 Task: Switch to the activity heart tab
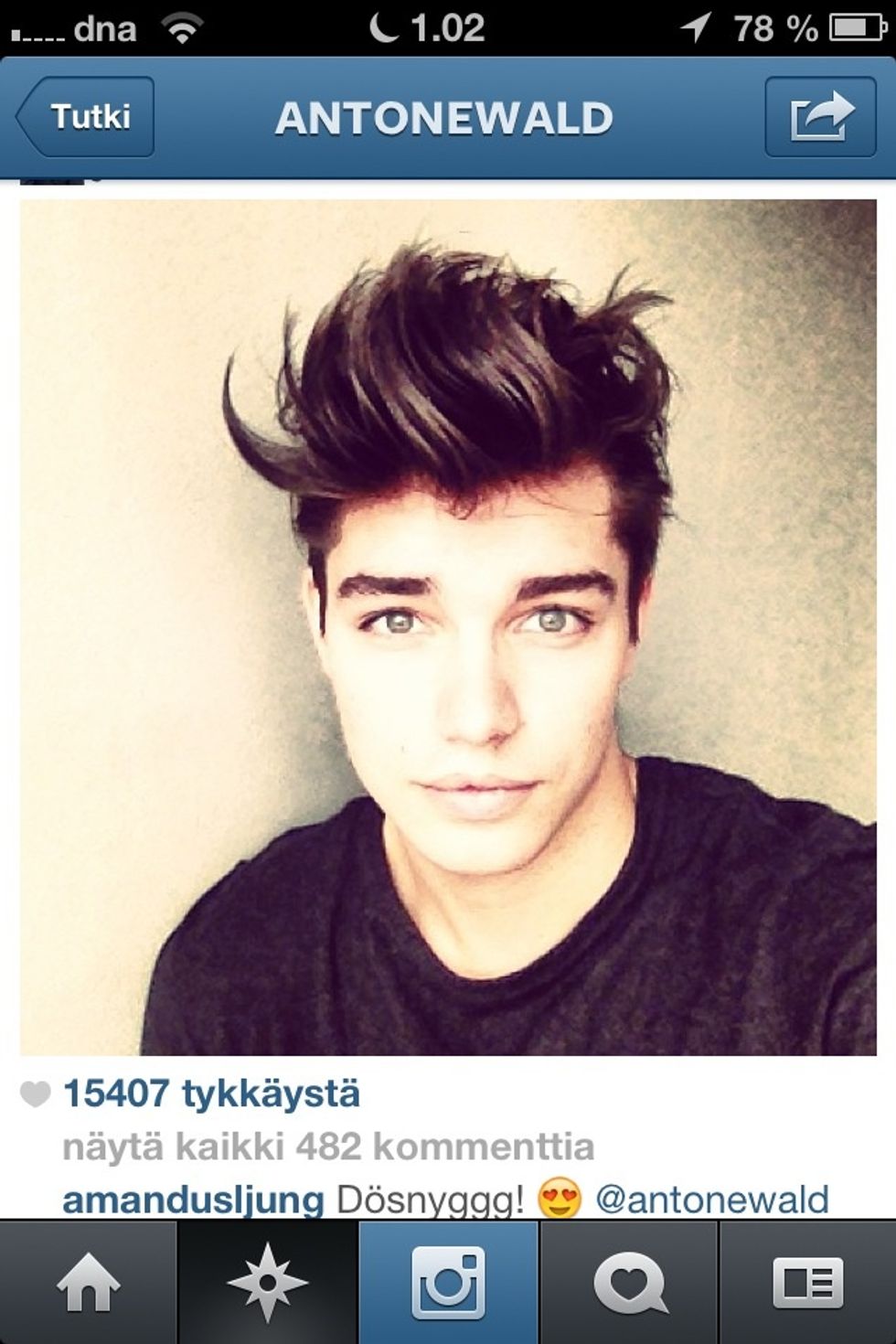click(x=629, y=1283)
